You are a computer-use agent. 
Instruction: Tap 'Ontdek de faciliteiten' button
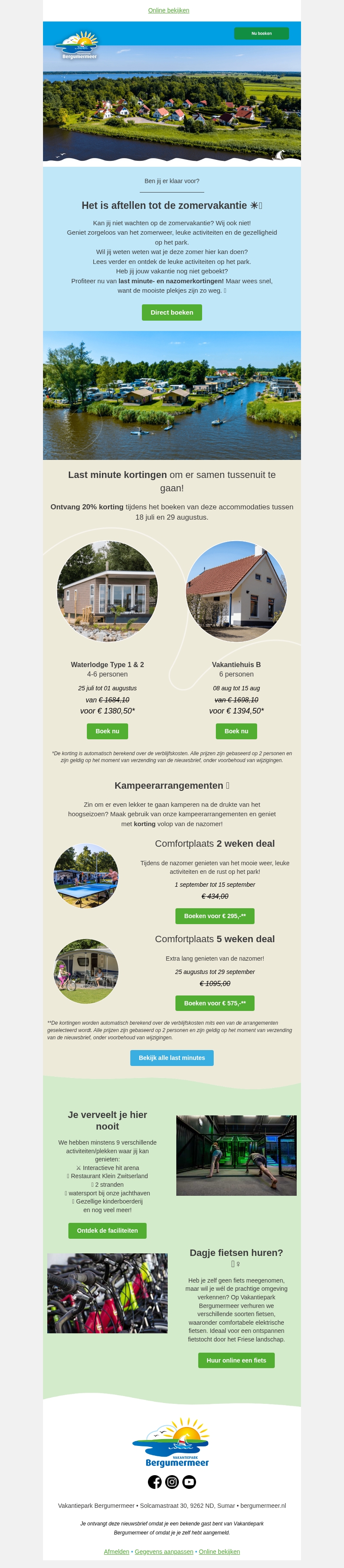[107, 1230]
